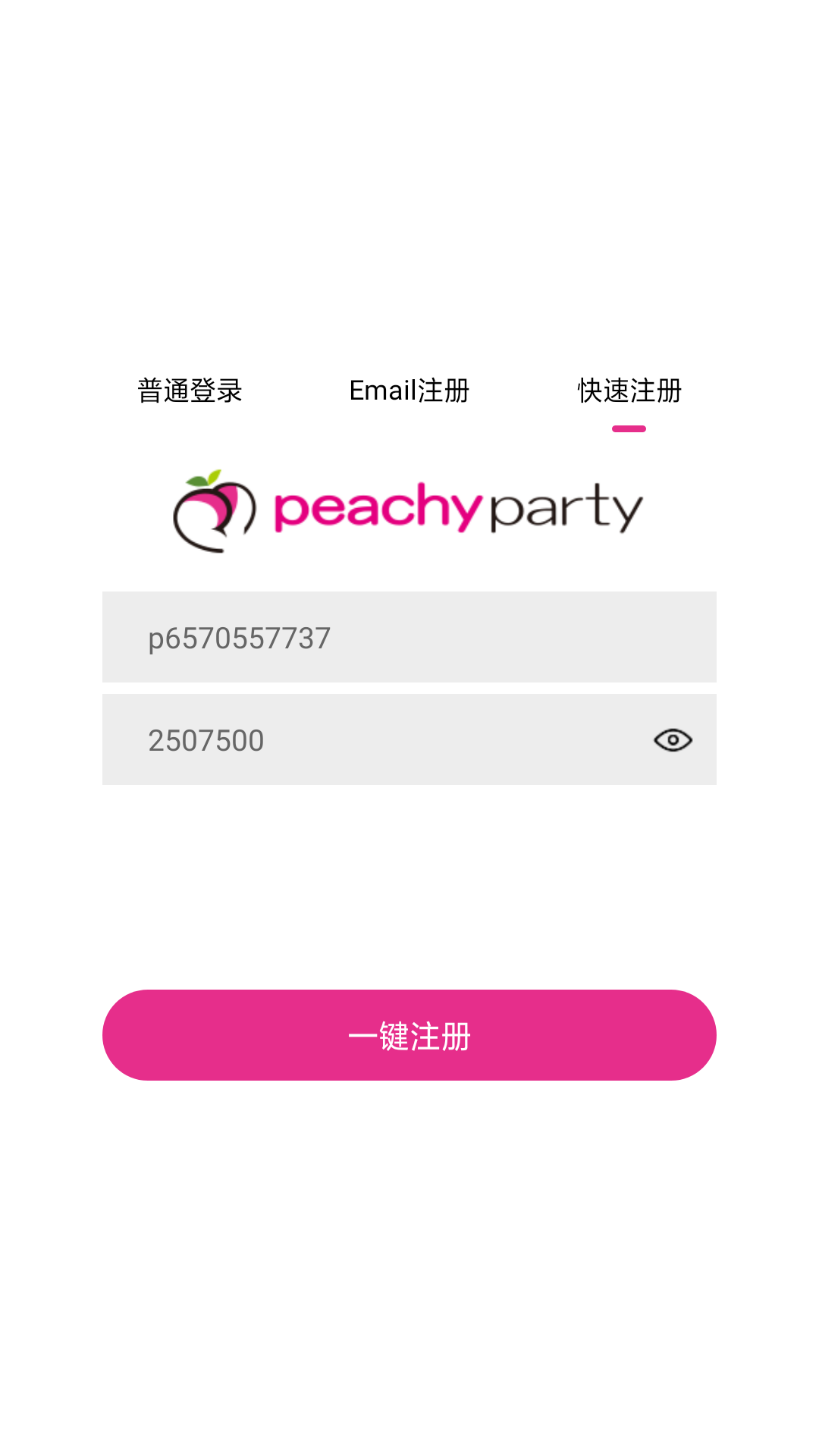The height and width of the screenshot is (1456, 819).
Task: Focus the password field 2507500
Action: click(364, 740)
